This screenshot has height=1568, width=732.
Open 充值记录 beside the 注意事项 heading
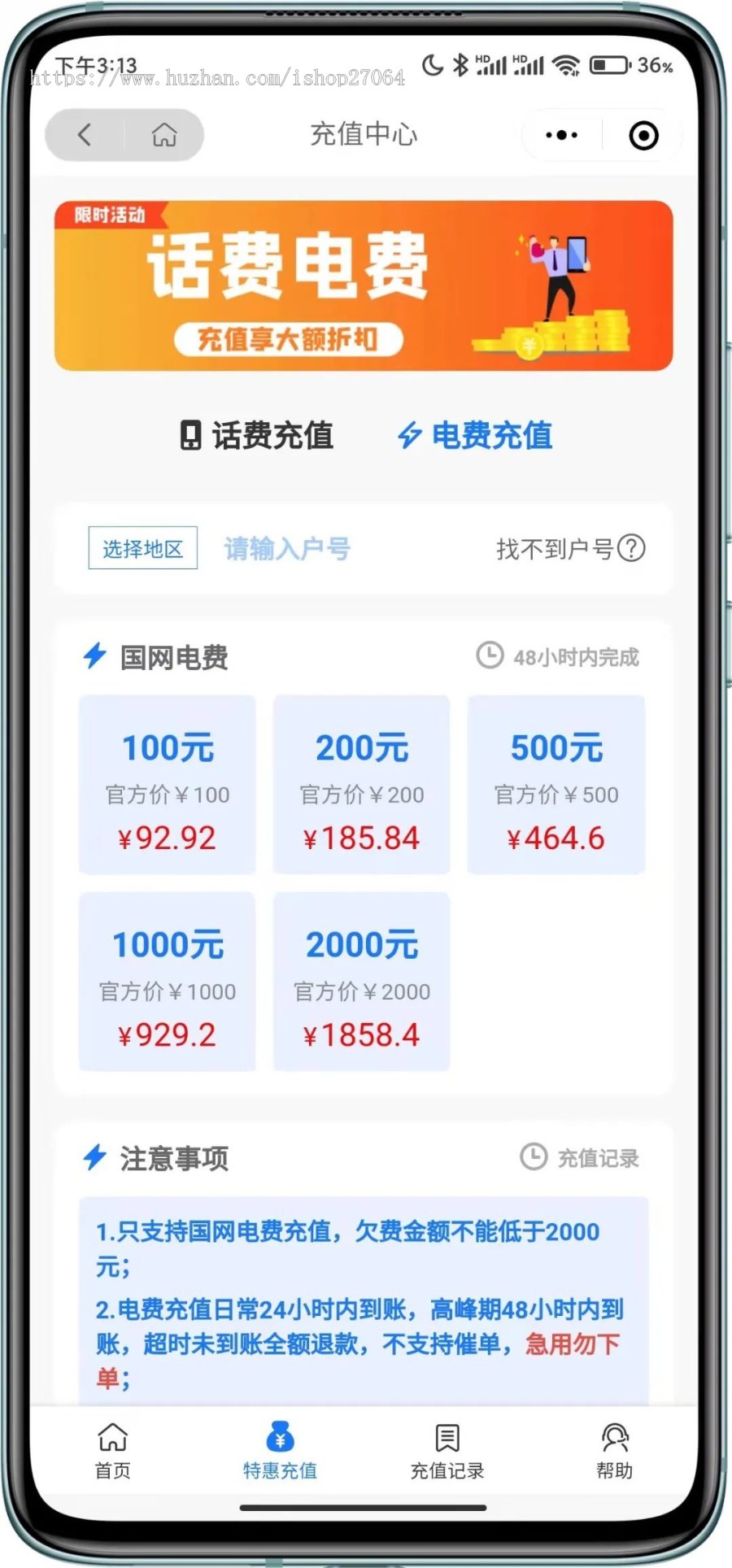click(580, 1158)
